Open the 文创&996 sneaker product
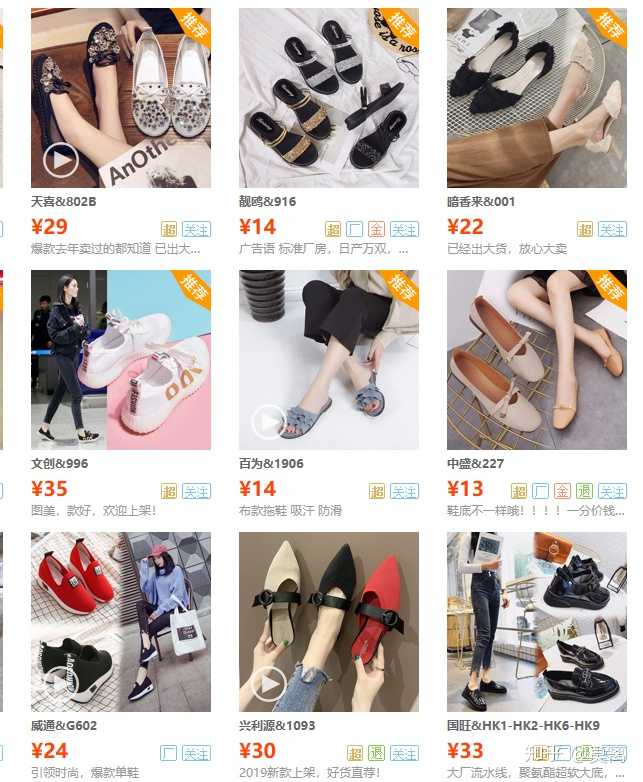 120,360
